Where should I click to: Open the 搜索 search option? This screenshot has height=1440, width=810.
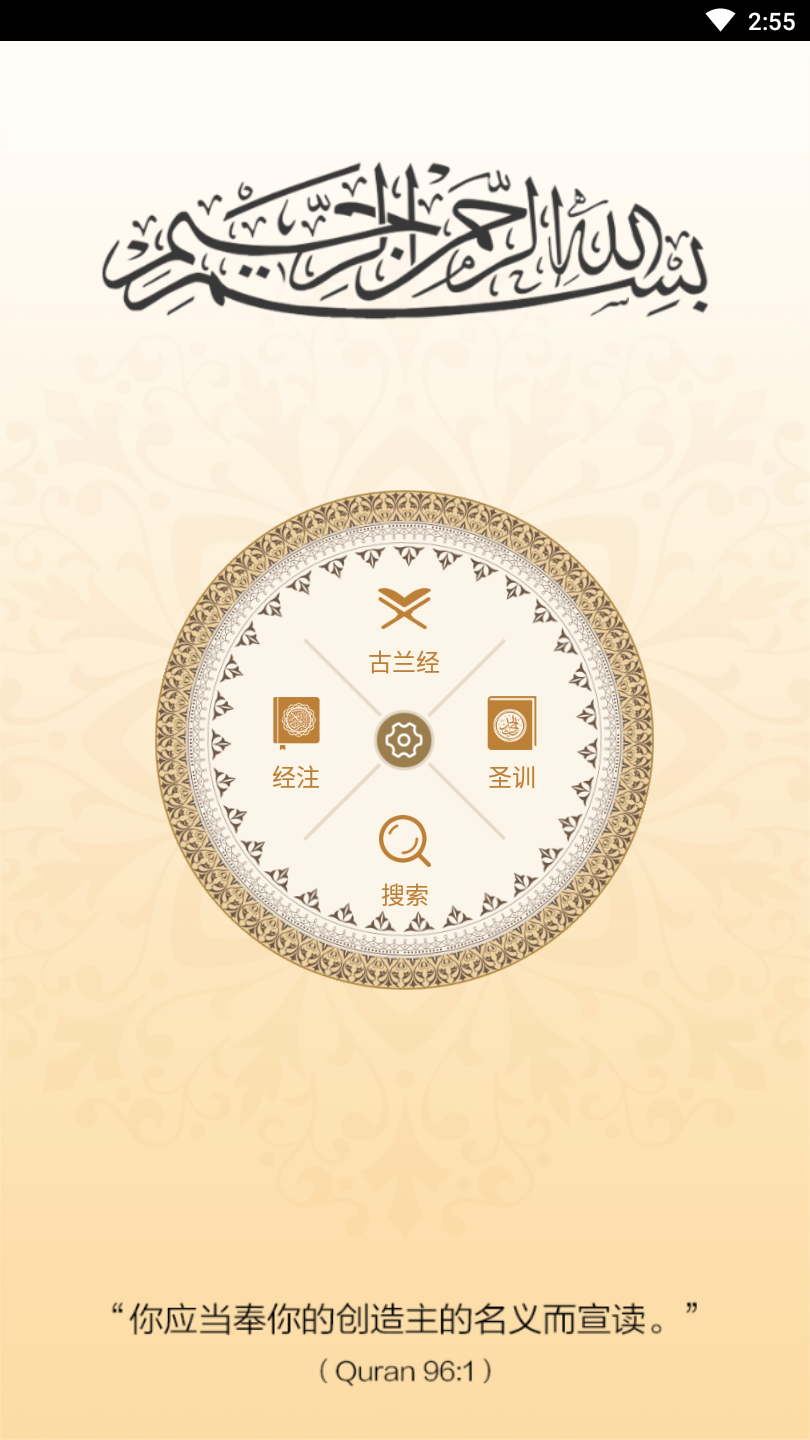[404, 860]
